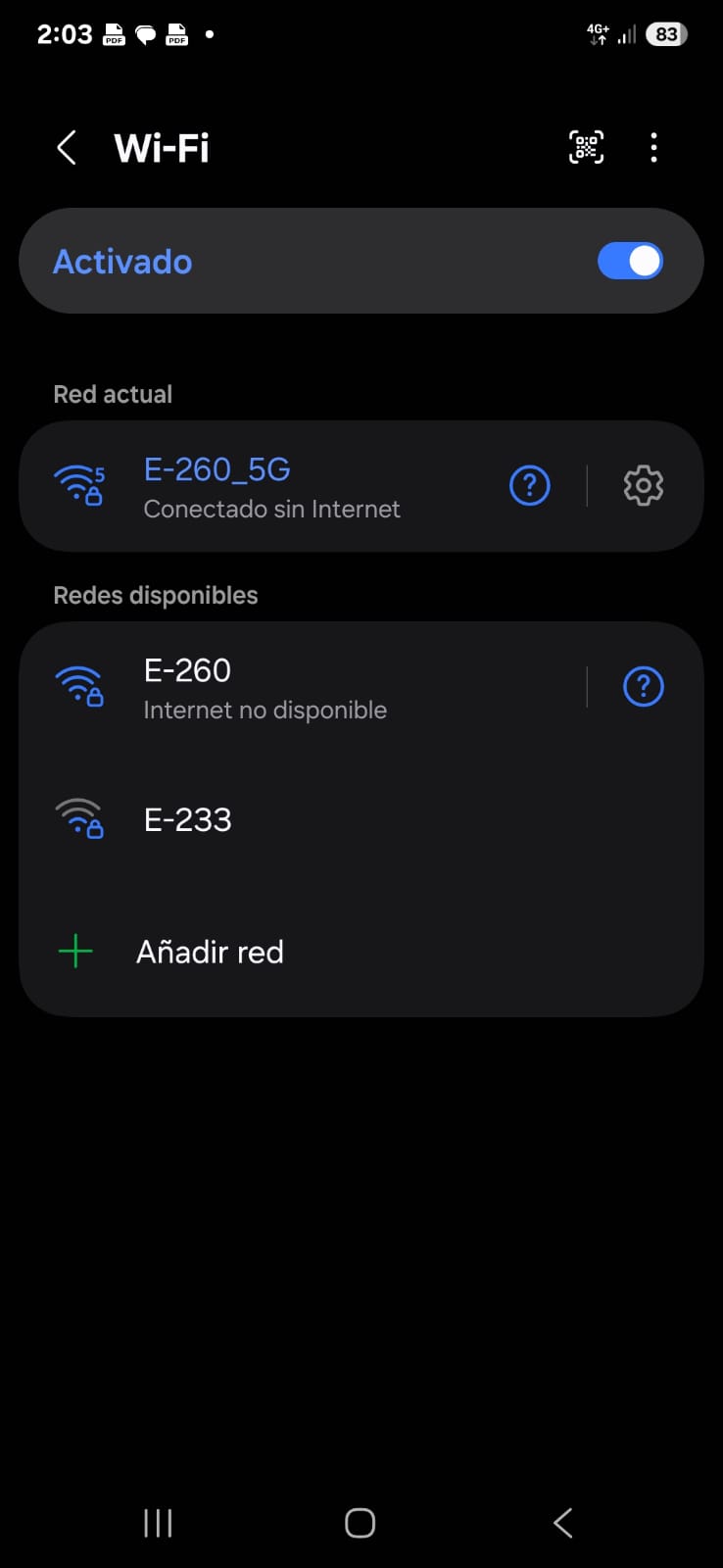Show help for E-260 network
The width and height of the screenshot is (723, 1568).
[x=644, y=687]
